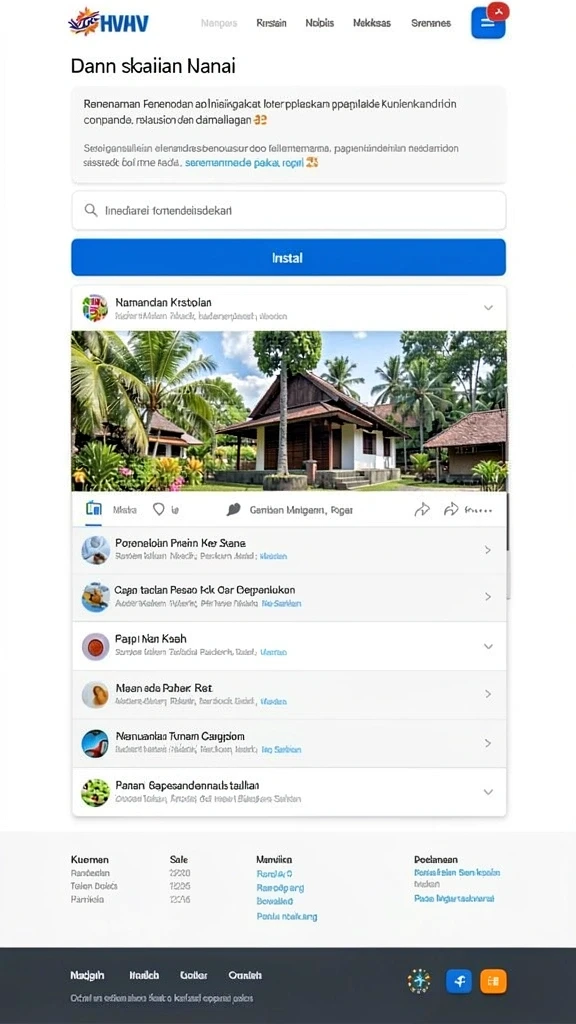Focus the search field with magnifier icon
The width and height of the screenshot is (576, 1024).
[288, 211]
